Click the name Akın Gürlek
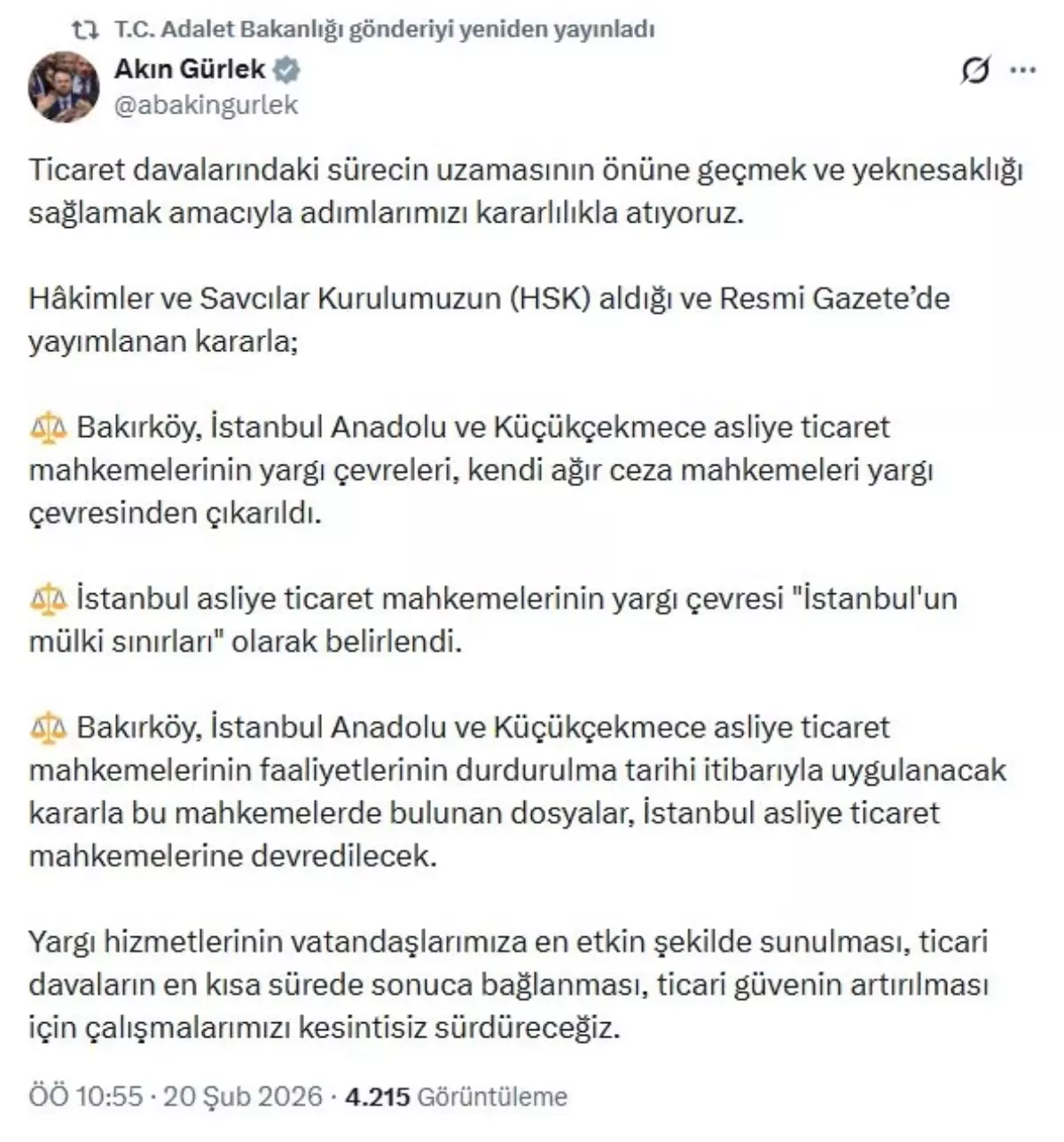Screen dimensions: 1064x1142 (188, 70)
